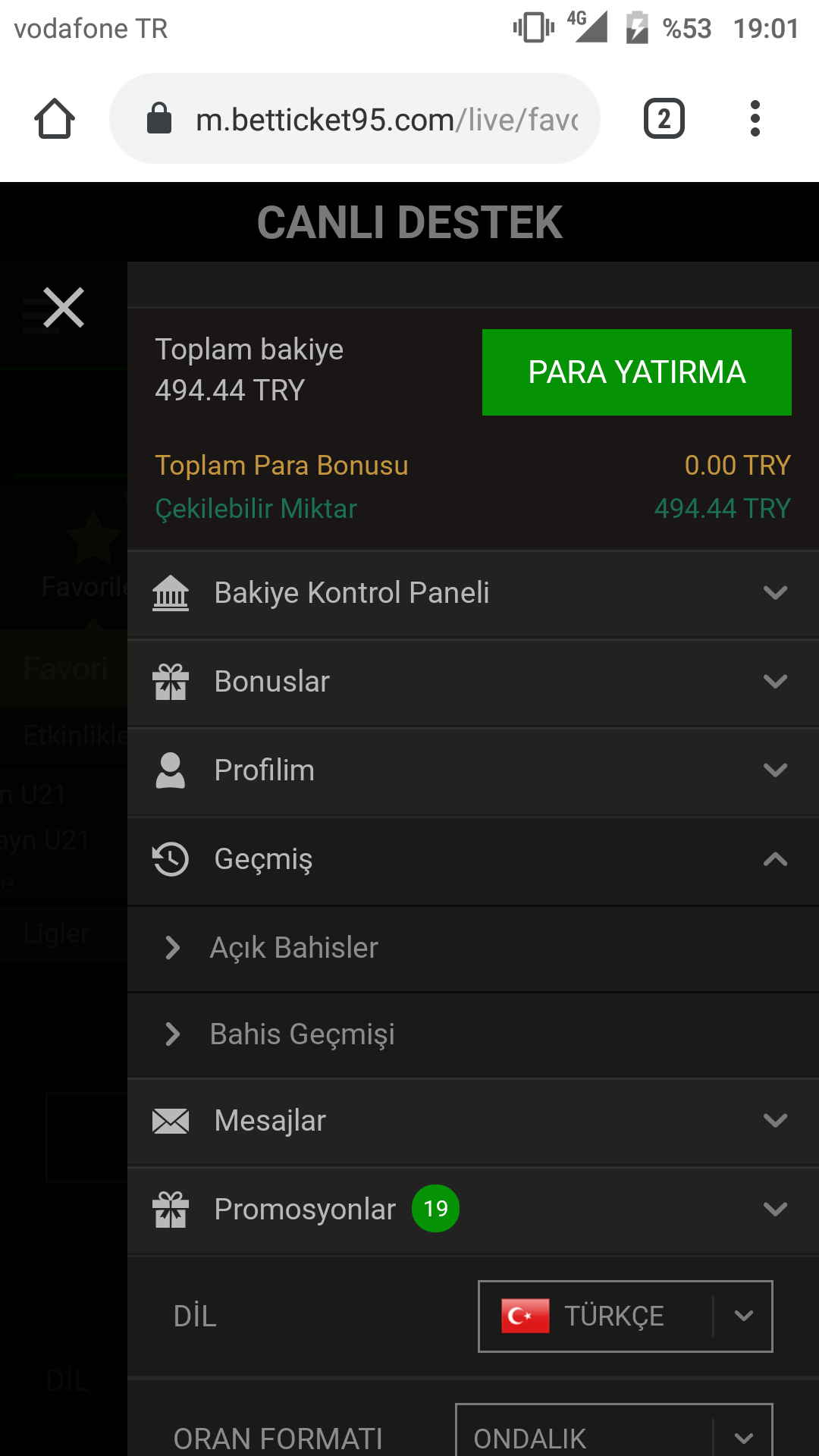Expand the Bakiye Kontrol Paneli section

(x=774, y=594)
